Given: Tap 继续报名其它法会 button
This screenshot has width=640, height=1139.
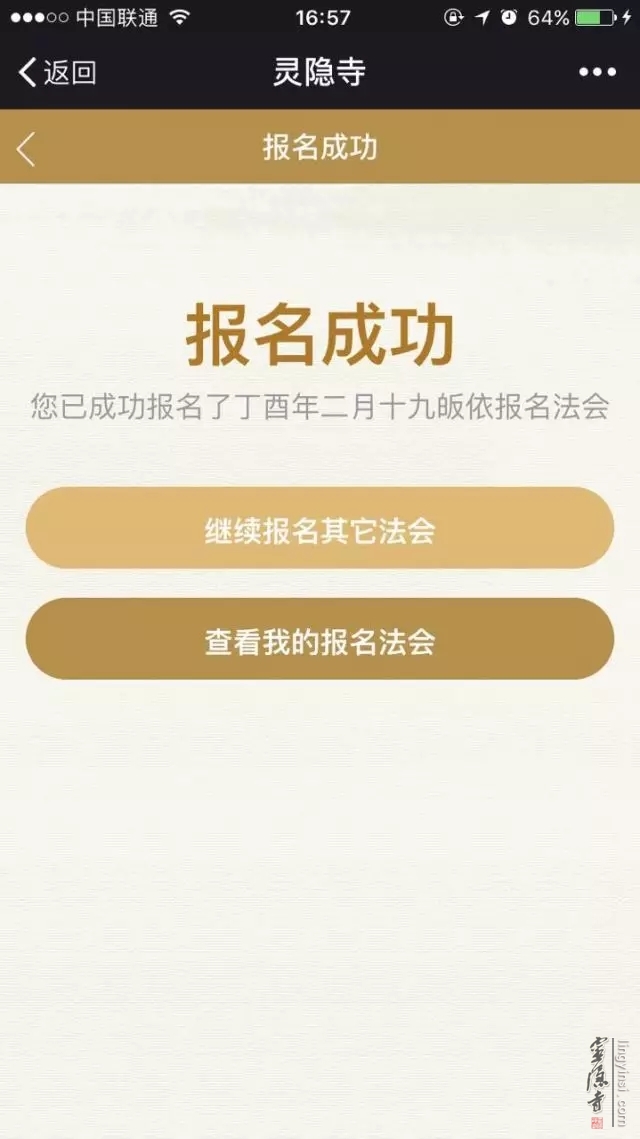Looking at the screenshot, I should (x=319, y=529).
